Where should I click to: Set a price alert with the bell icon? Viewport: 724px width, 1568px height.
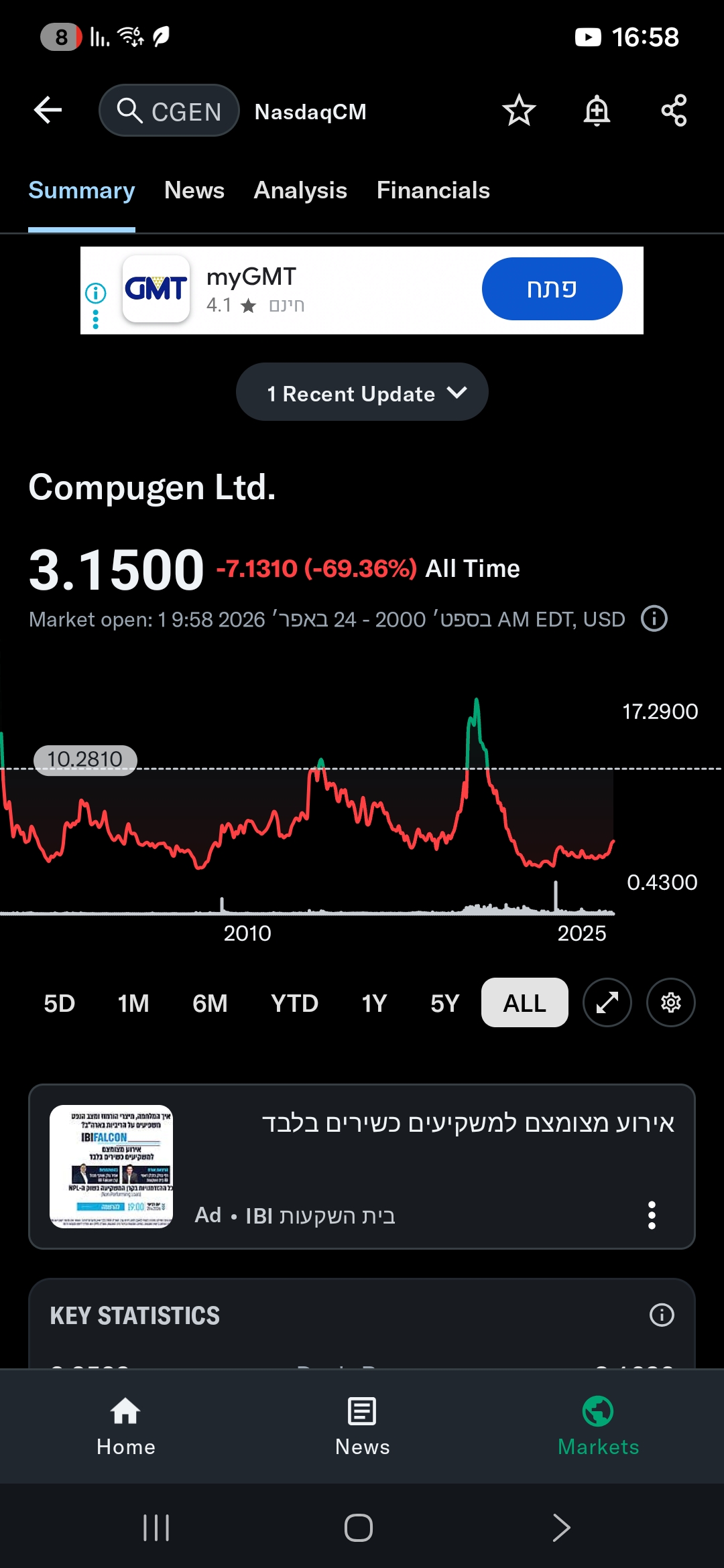pyautogui.click(x=597, y=111)
